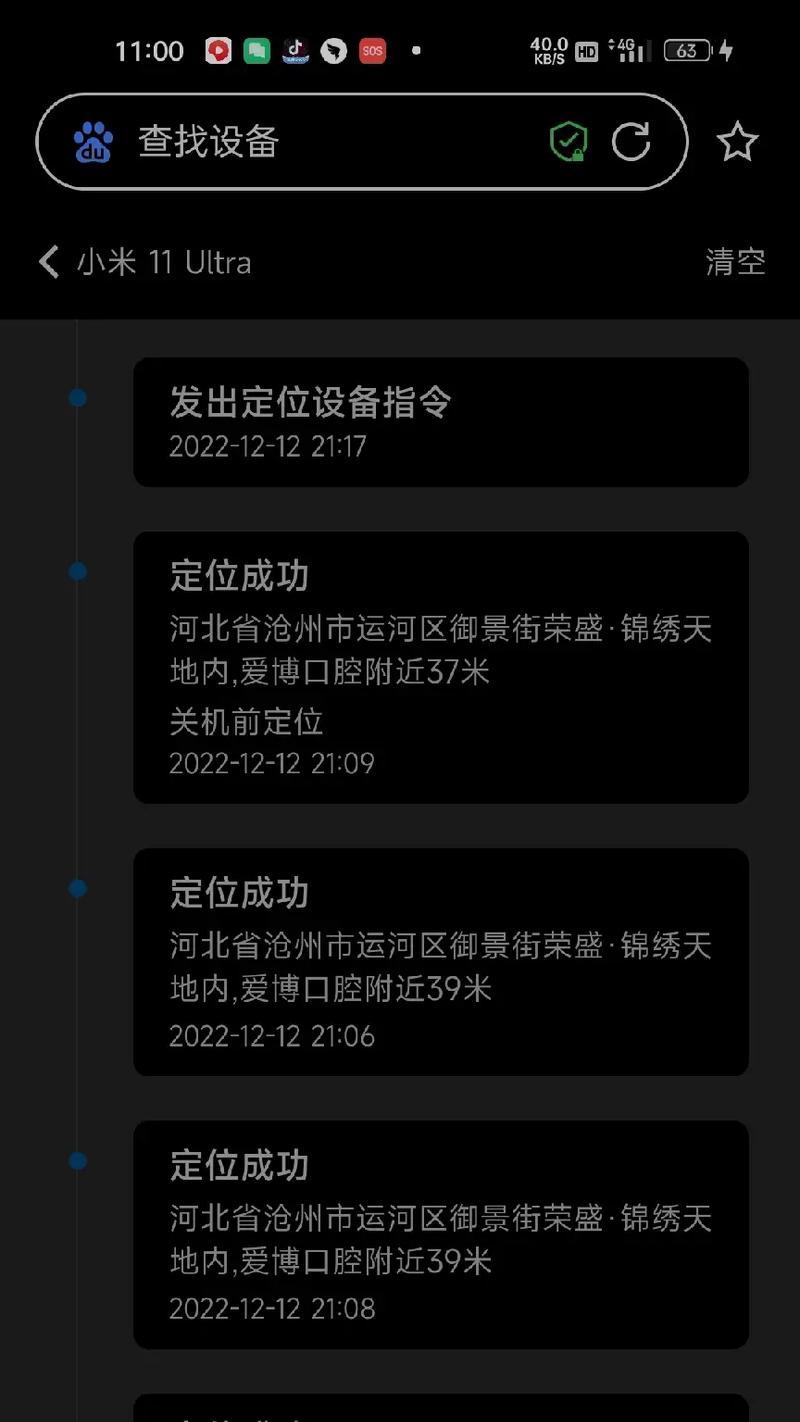Open the 定位成功 record from 21:06

pyautogui.click(x=441, y=962)
